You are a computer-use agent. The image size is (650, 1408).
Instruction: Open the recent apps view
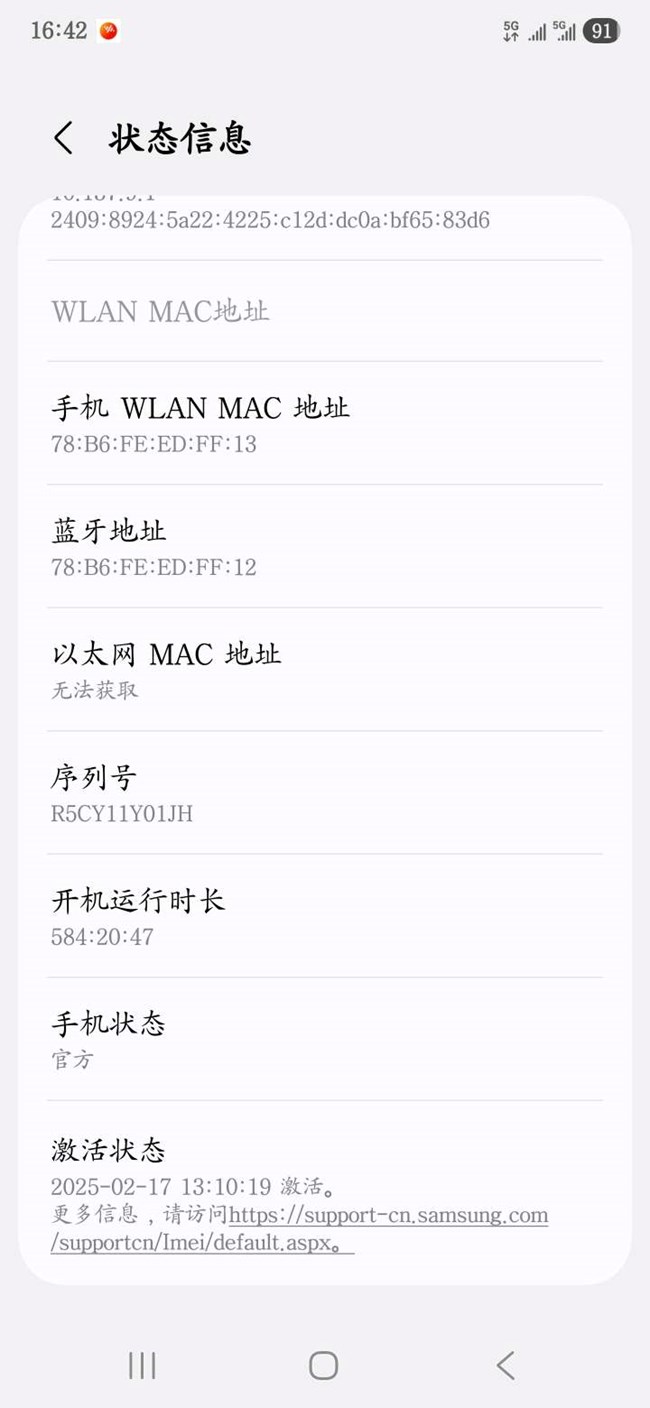pos(142,1365)
